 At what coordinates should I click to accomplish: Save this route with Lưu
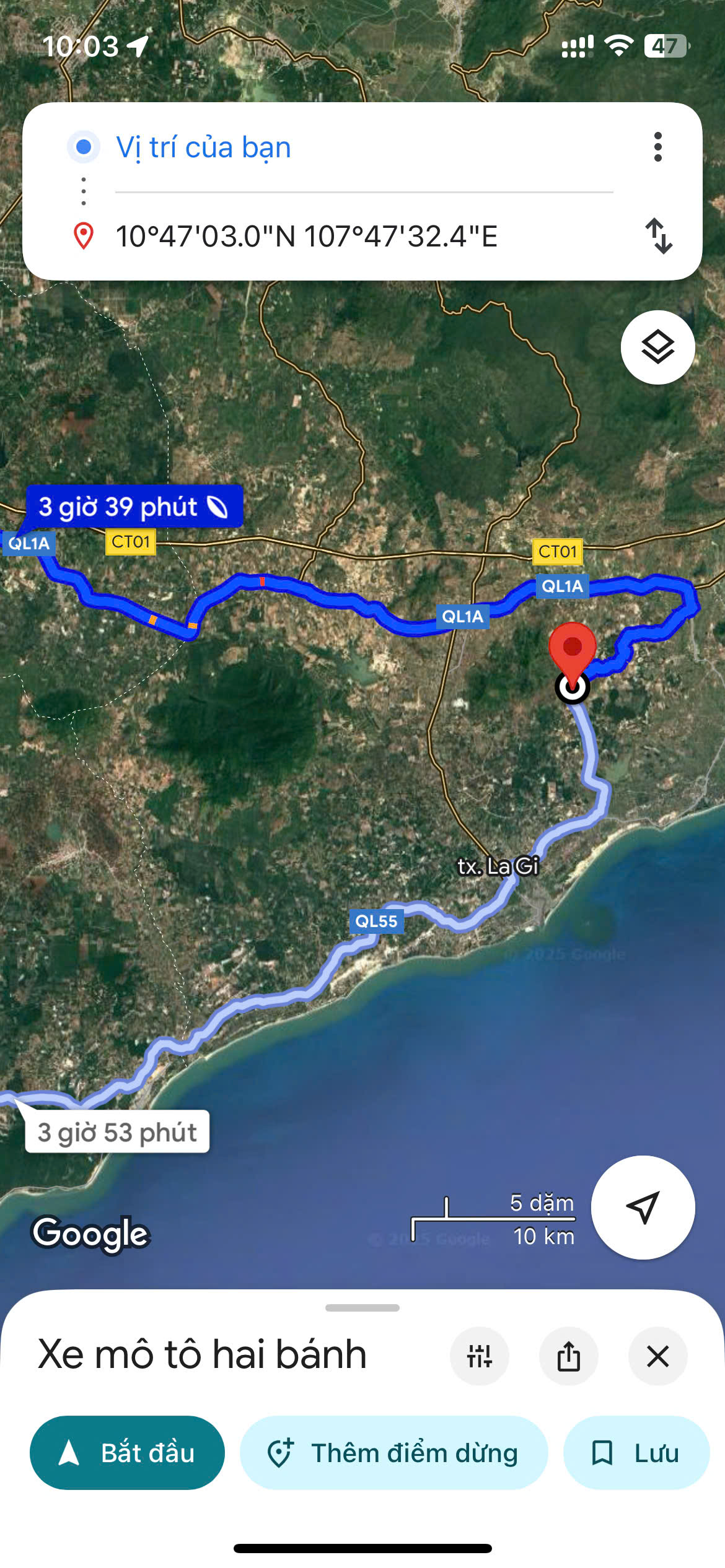(636, 1452)
